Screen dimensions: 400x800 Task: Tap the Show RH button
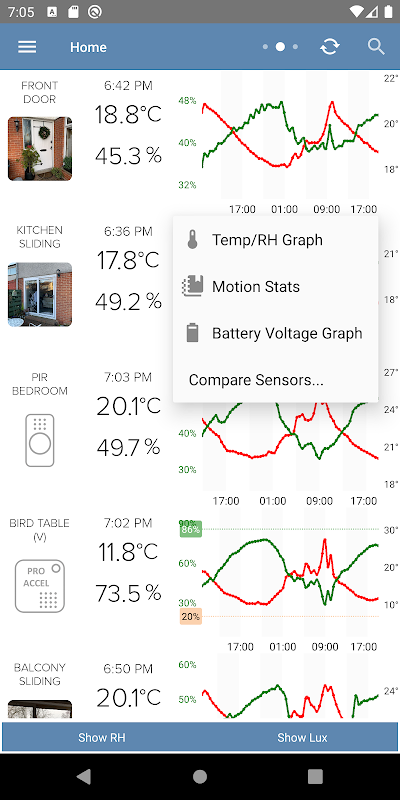click(102, 737)
